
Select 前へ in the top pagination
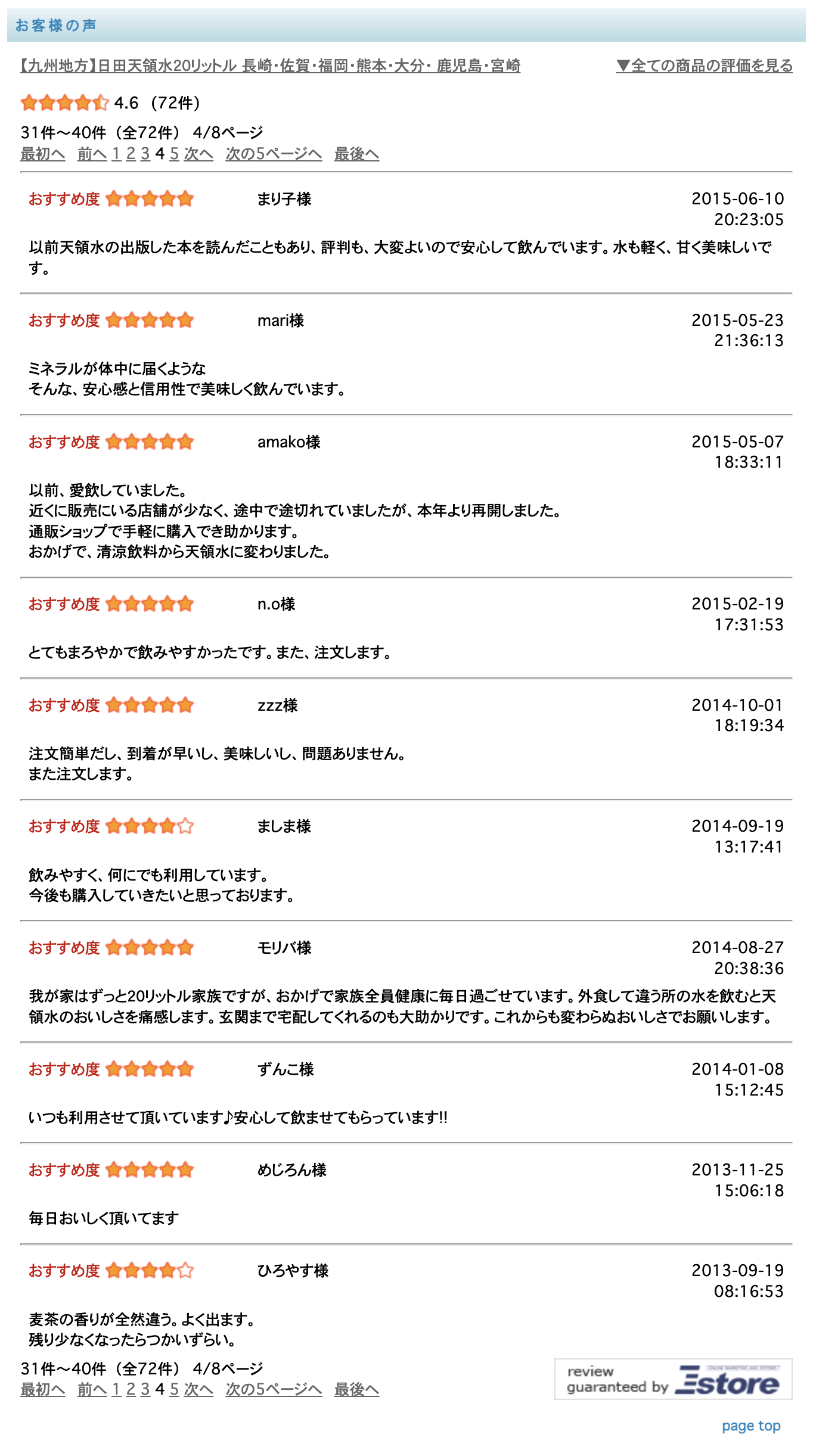click(x=92, y=154)
